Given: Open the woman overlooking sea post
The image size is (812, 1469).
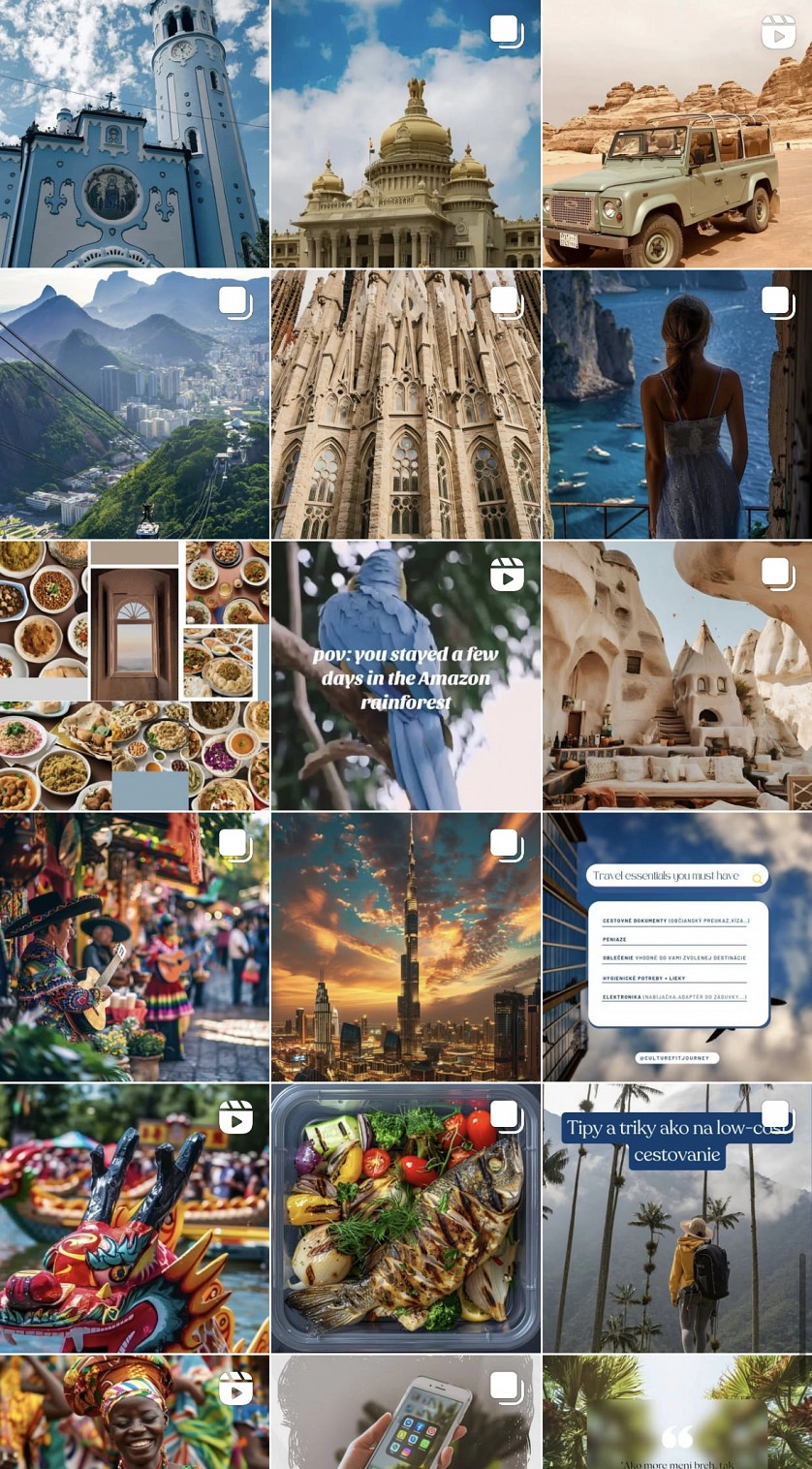Looking at the screenshot, I should (x=676, y=404).
